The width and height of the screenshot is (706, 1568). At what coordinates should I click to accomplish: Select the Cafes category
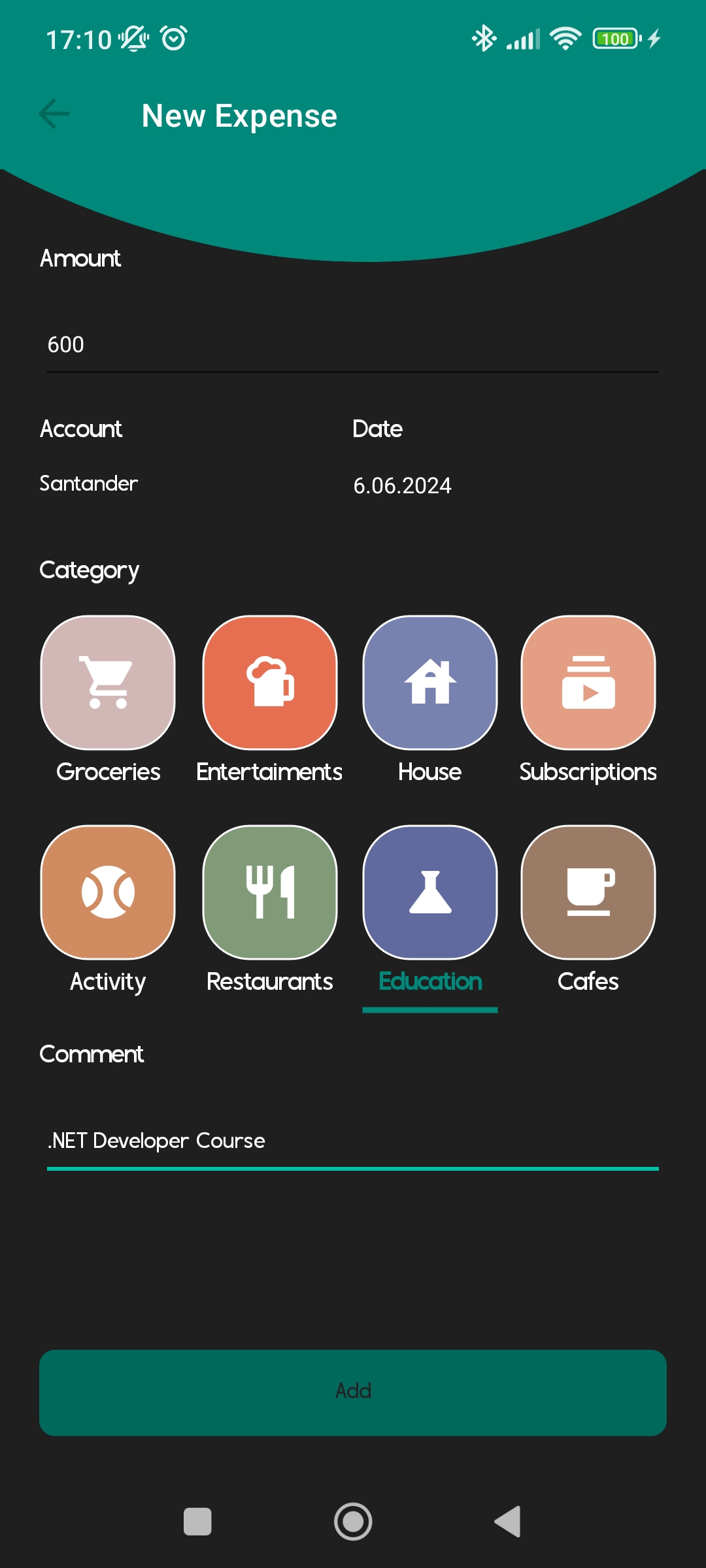coord(588,892)
